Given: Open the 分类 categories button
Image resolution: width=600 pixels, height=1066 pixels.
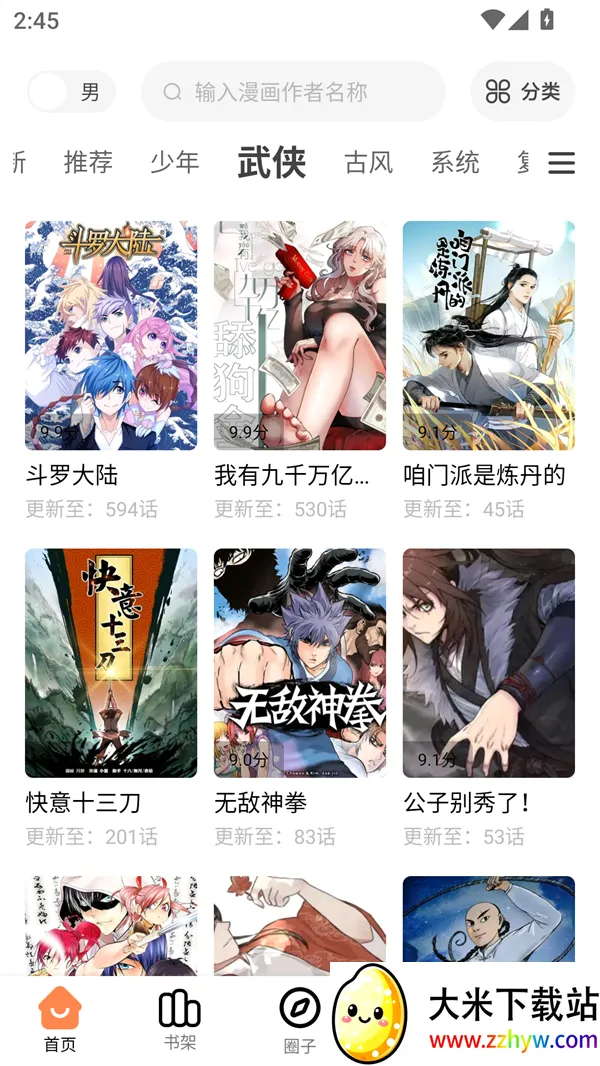Looking at the screenshot, I should point(522,92).
